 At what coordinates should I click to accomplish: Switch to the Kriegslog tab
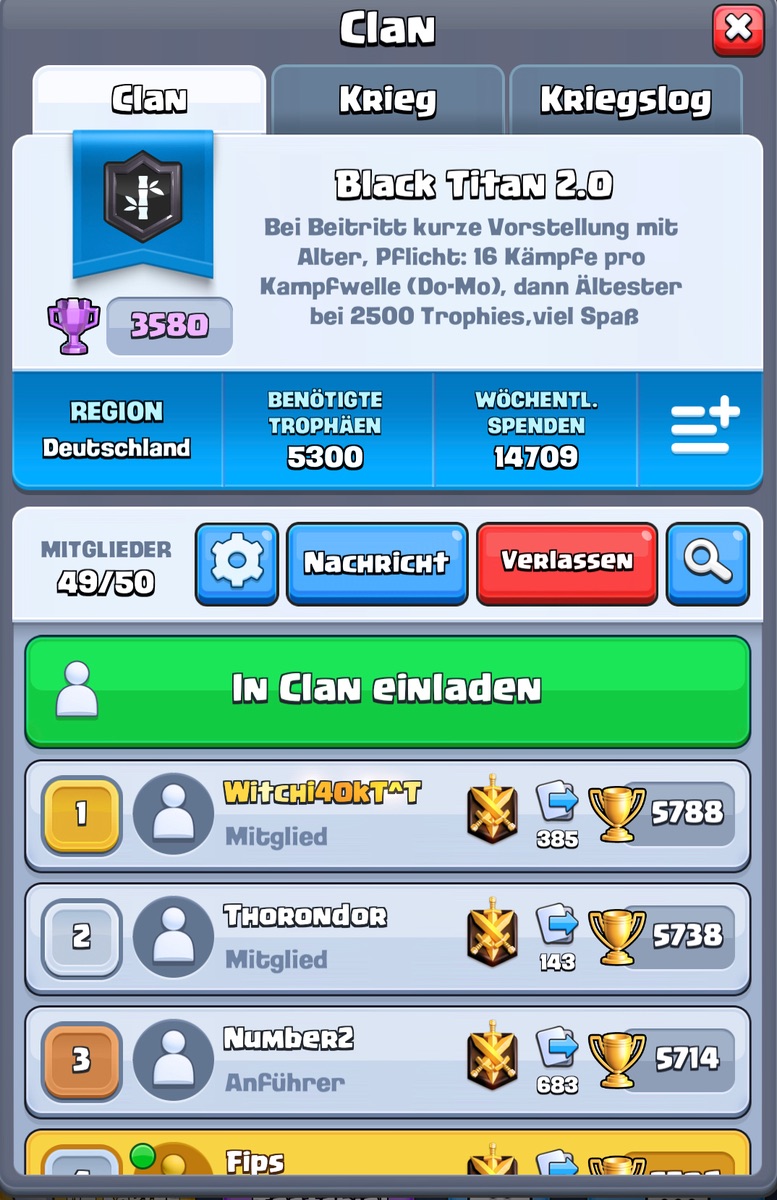(x=626, y=100)
